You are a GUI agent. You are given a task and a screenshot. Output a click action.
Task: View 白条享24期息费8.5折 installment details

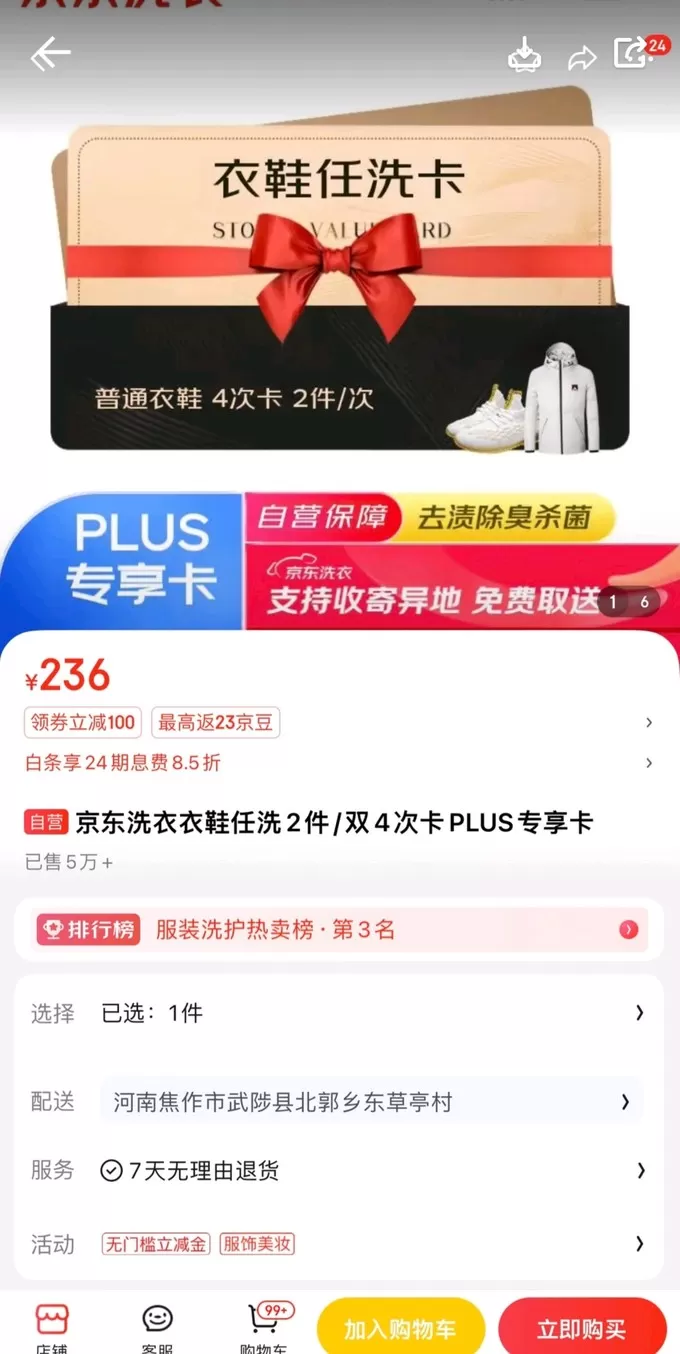point(123,763)
